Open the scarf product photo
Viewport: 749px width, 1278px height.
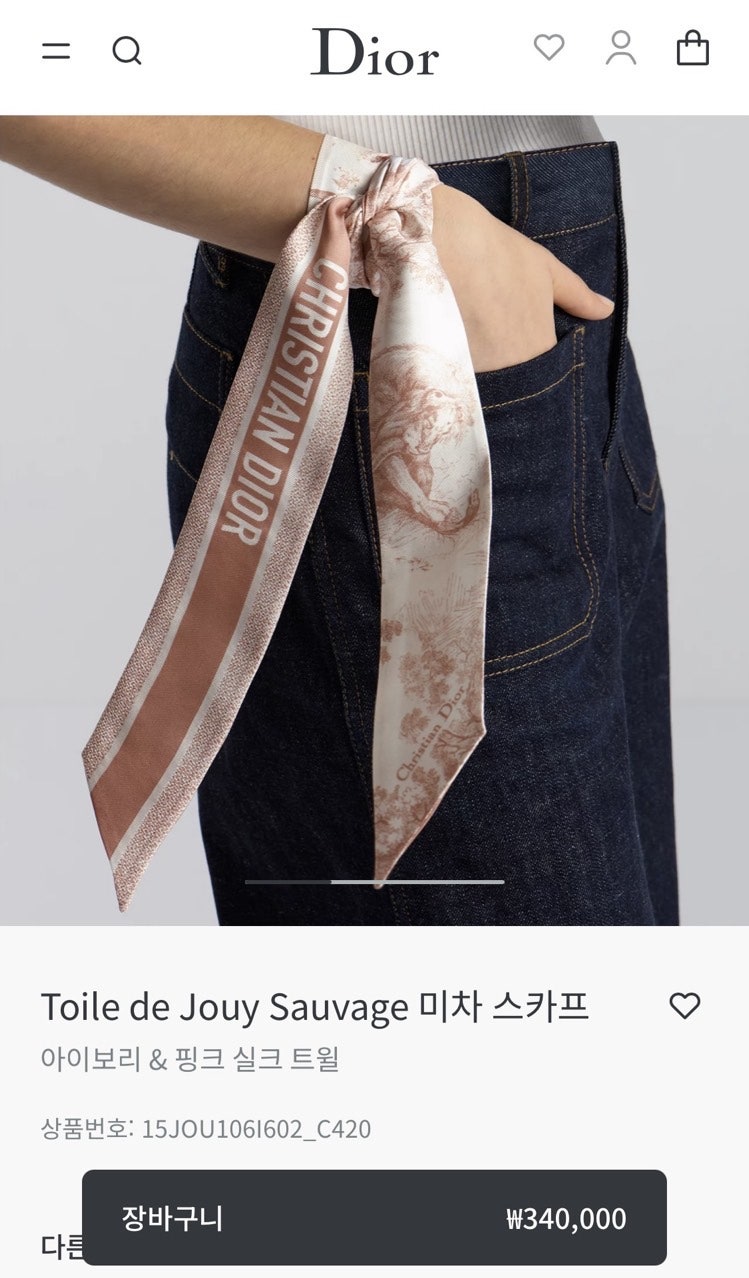click(374, 520)
